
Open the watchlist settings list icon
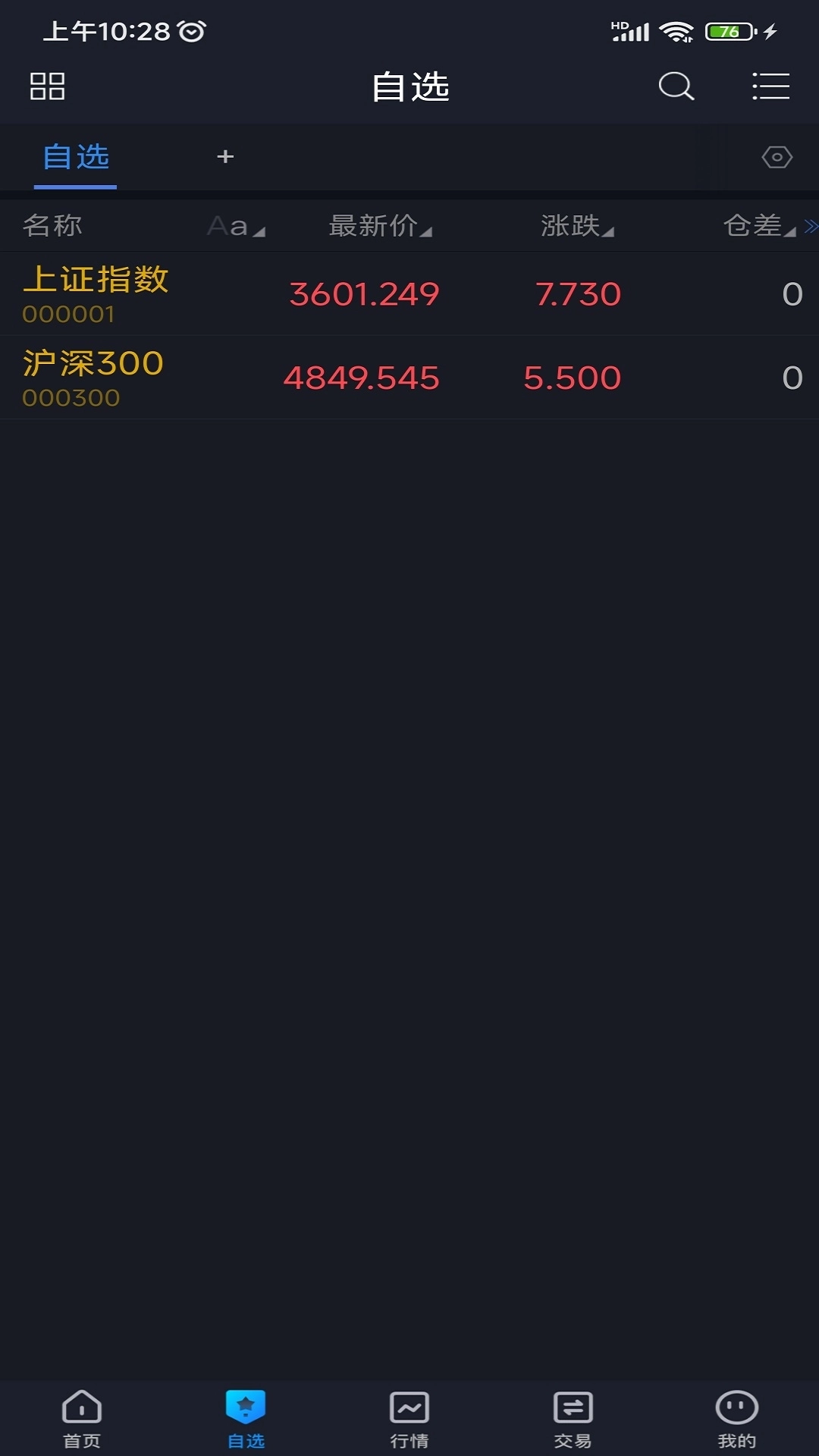click(x=770, y=86)
